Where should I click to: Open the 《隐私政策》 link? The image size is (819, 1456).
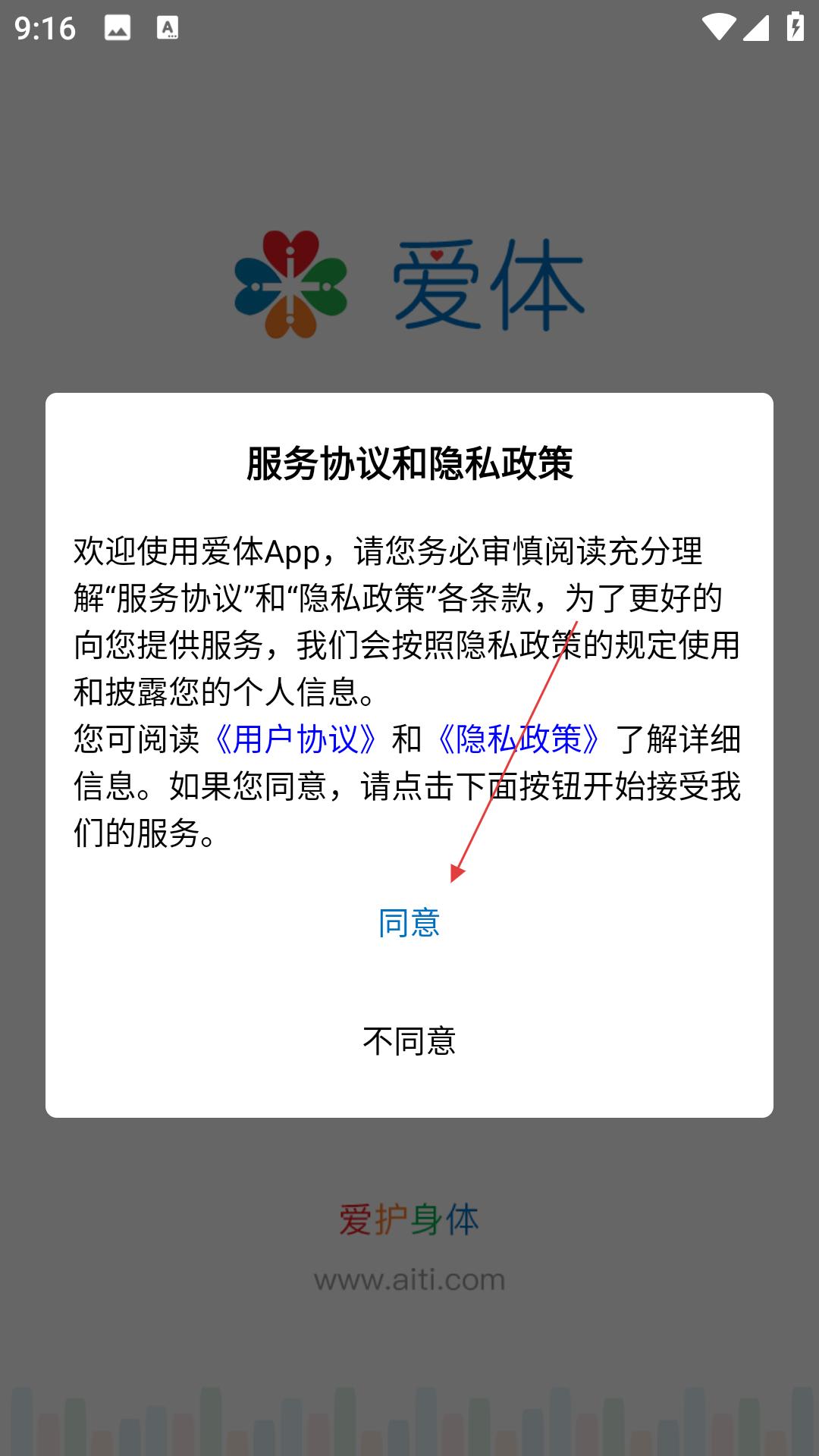click(x=519, y=739)
